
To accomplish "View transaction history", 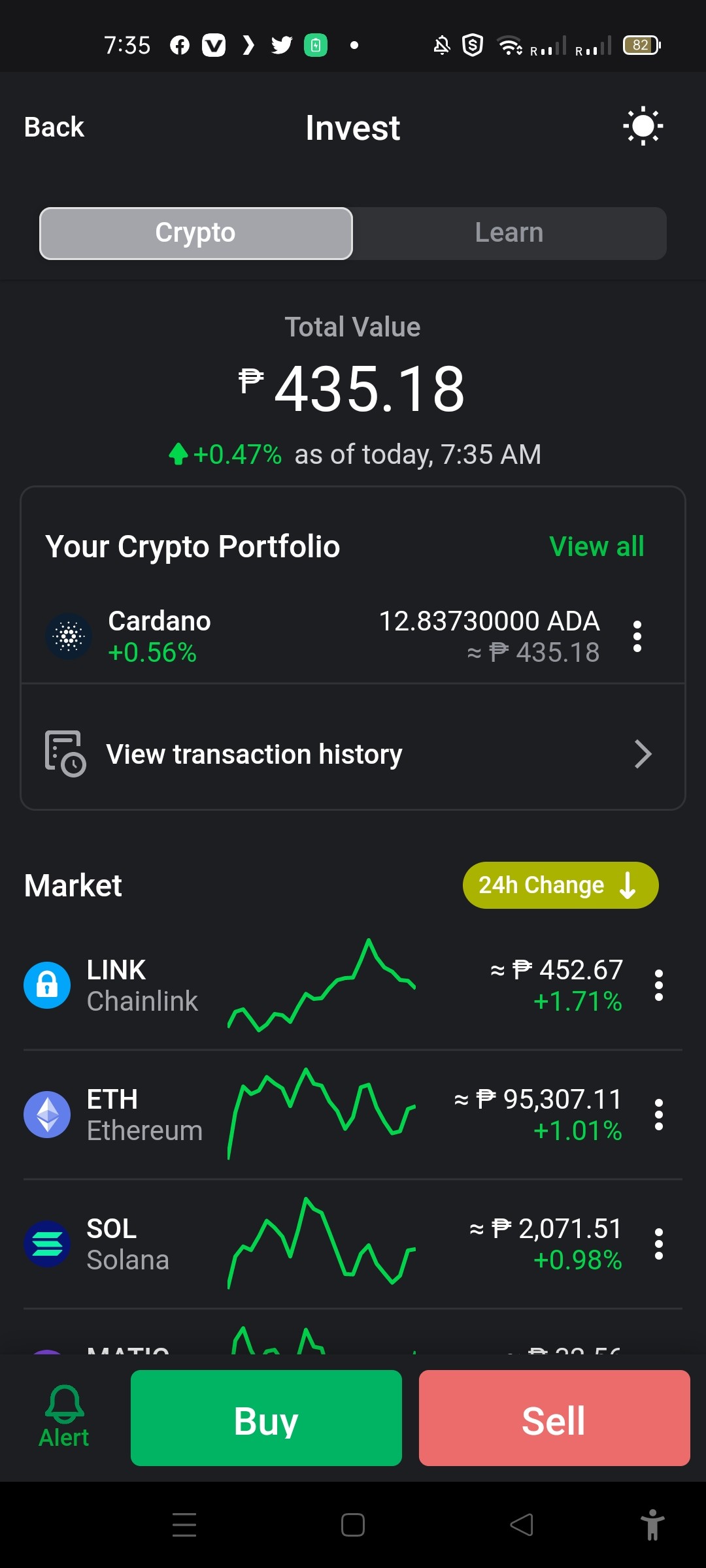I will [353, 754].
